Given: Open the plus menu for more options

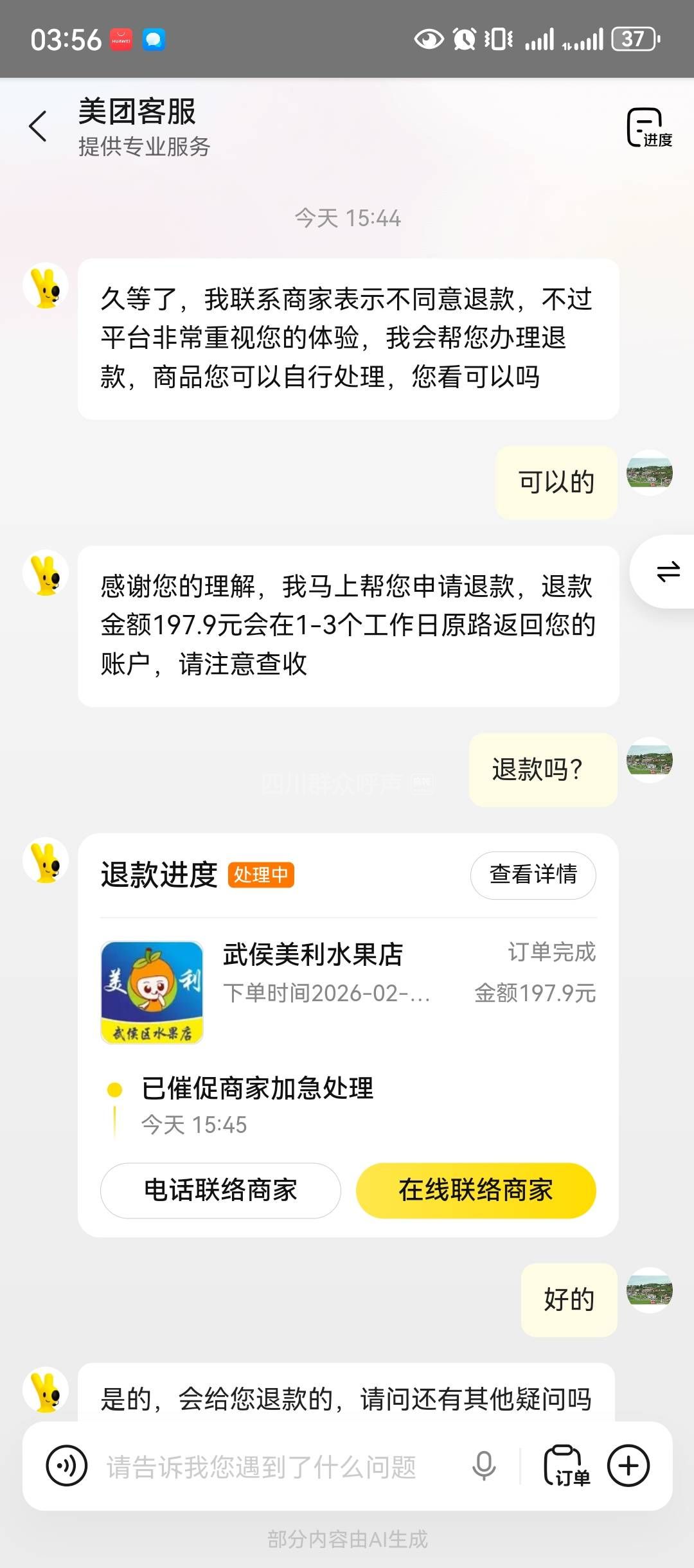Looking at the screenshot, I should point(628,1466).
